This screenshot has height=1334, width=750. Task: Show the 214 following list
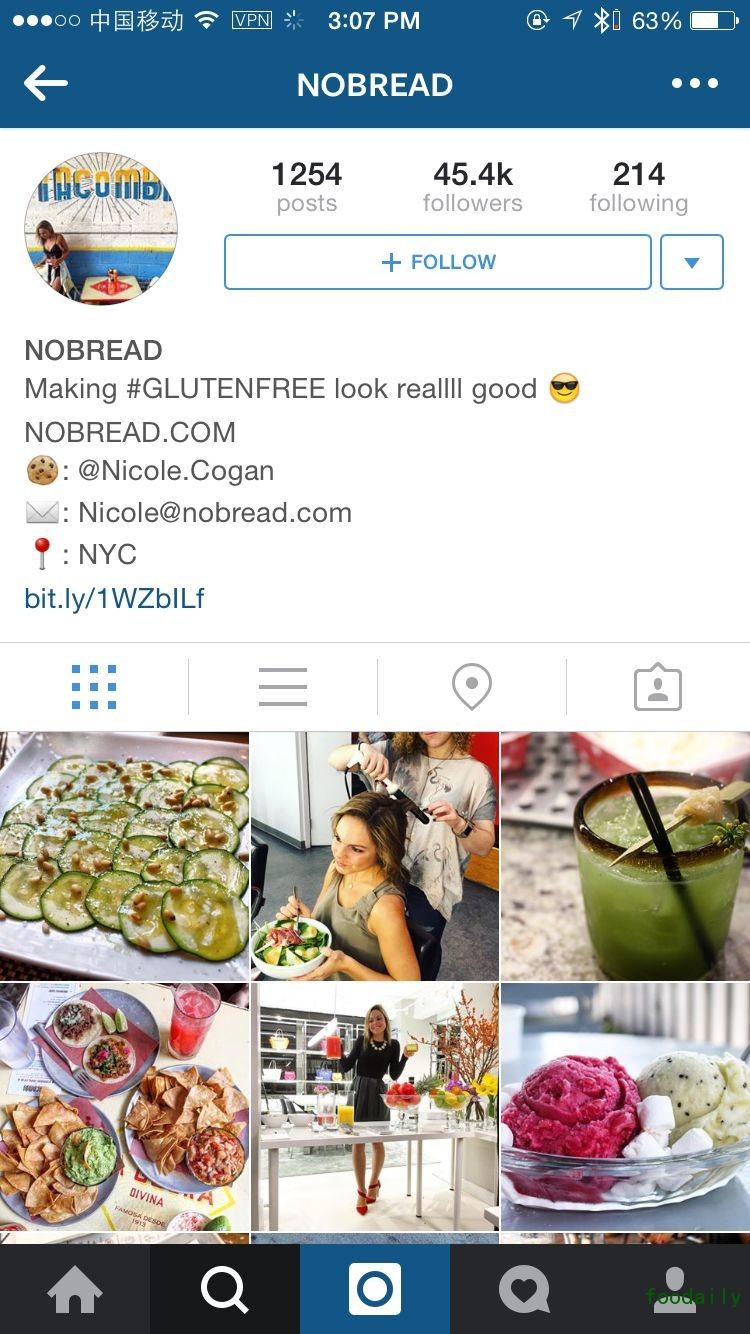(638, 187)
